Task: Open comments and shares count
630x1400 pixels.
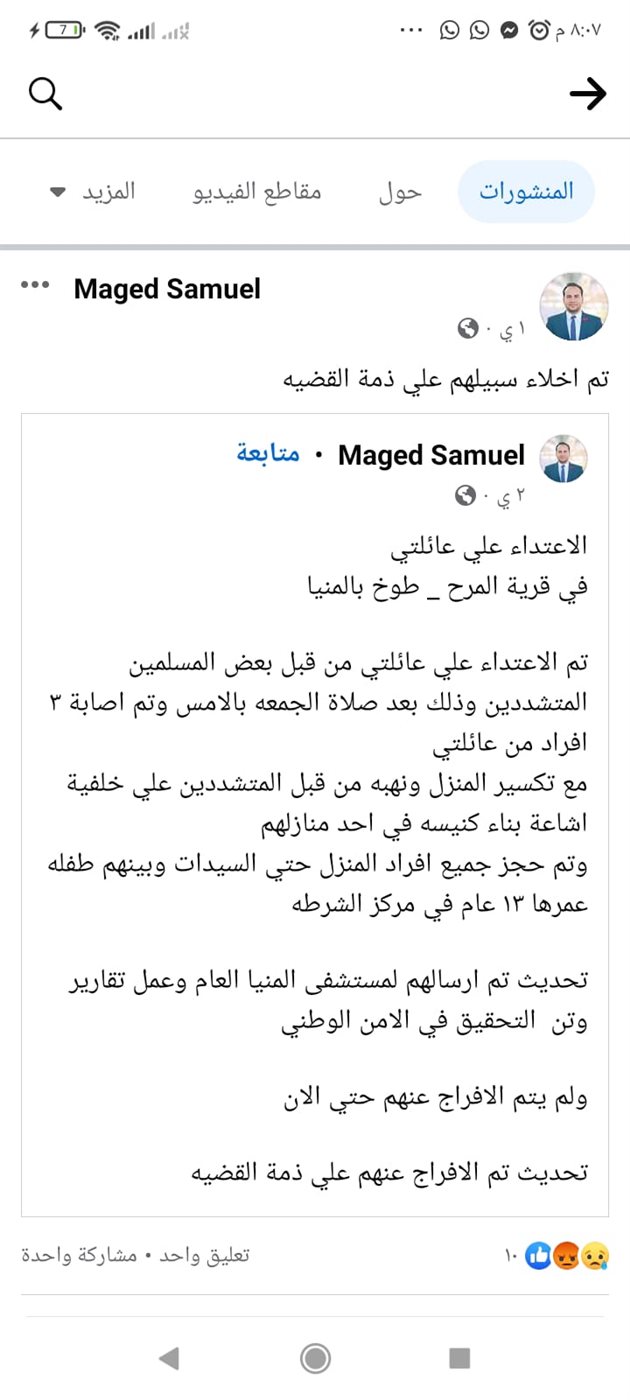Action: pos(136,1255)
